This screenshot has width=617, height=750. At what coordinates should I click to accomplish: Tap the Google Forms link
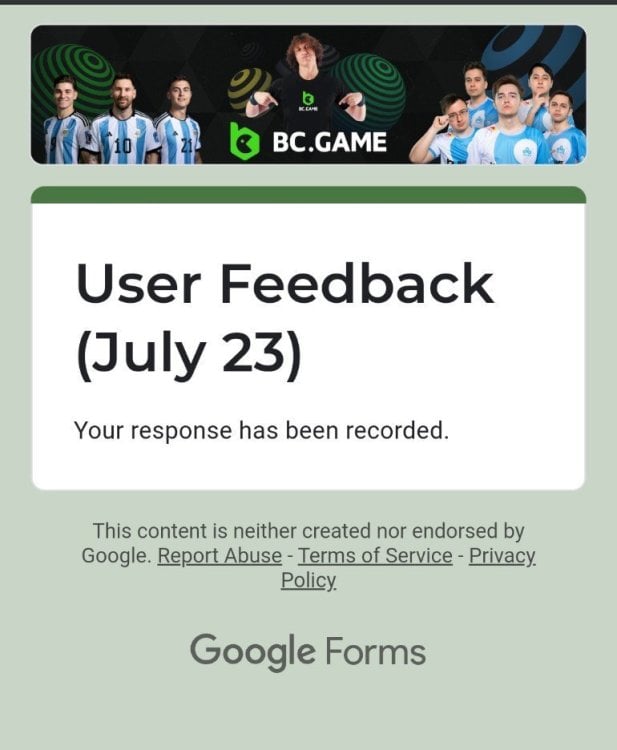click(x=308, y=652)
